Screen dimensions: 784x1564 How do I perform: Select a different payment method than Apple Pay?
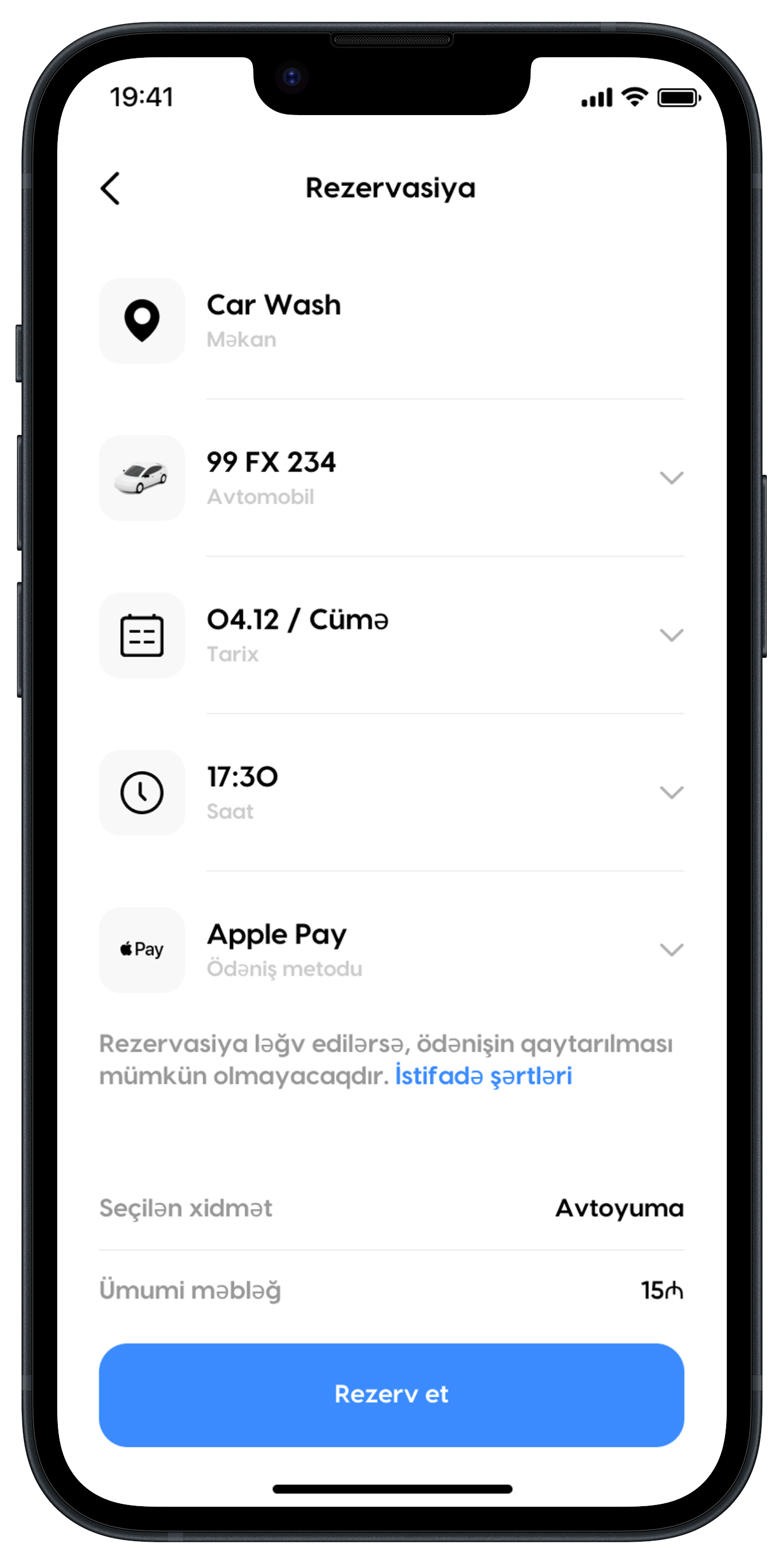[671, 950]
